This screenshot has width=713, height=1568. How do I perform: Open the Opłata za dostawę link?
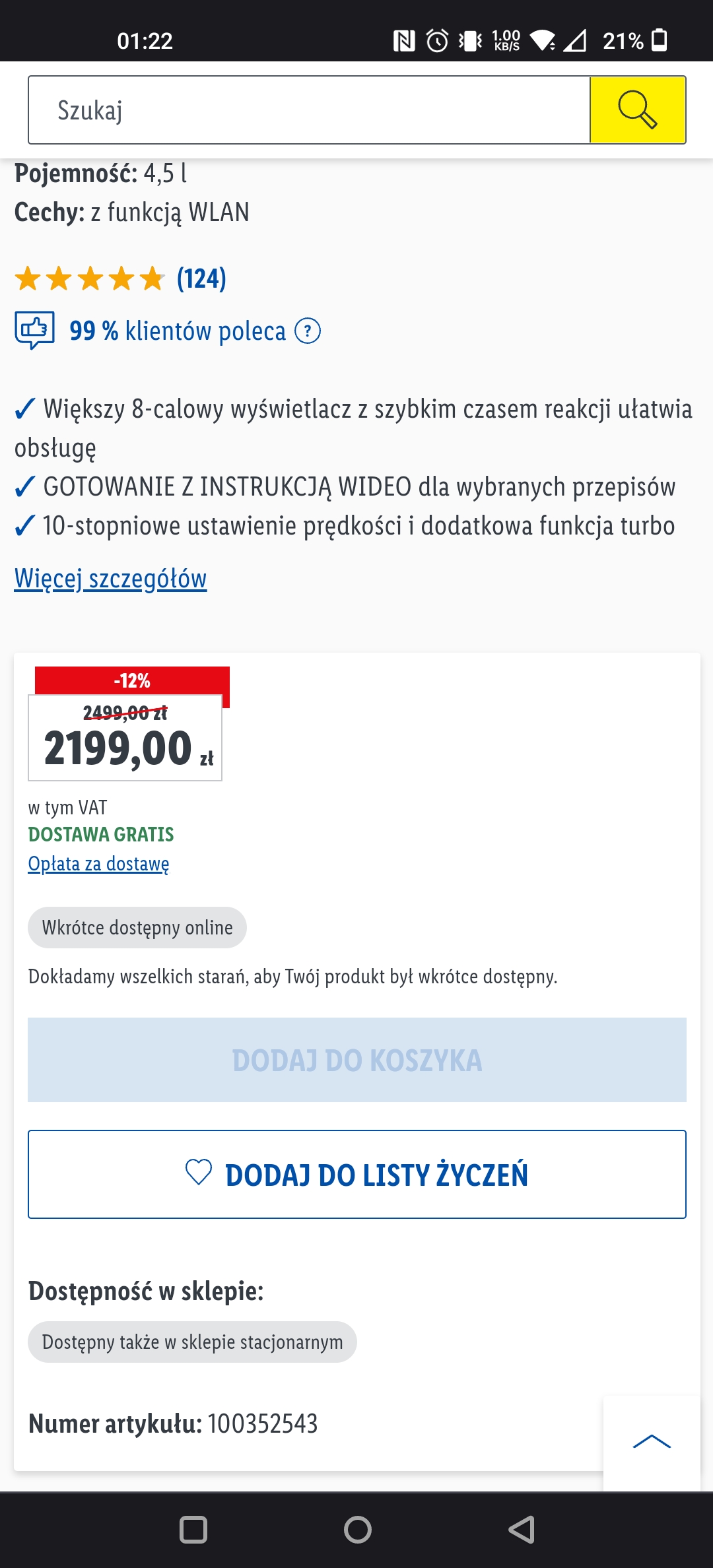tap(98, 864)
